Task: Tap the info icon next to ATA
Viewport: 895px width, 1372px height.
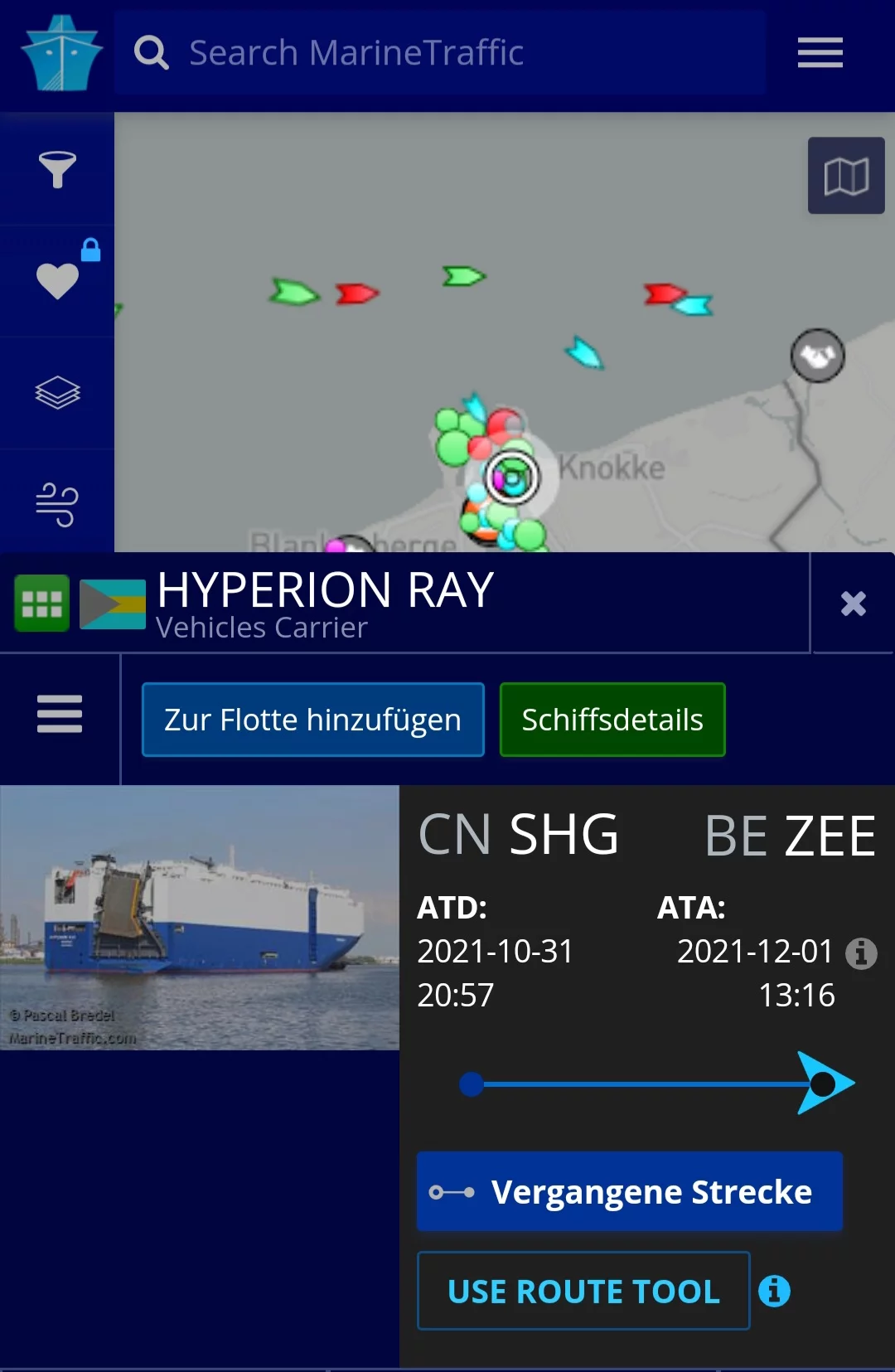Action: click(x=861, y=953)
